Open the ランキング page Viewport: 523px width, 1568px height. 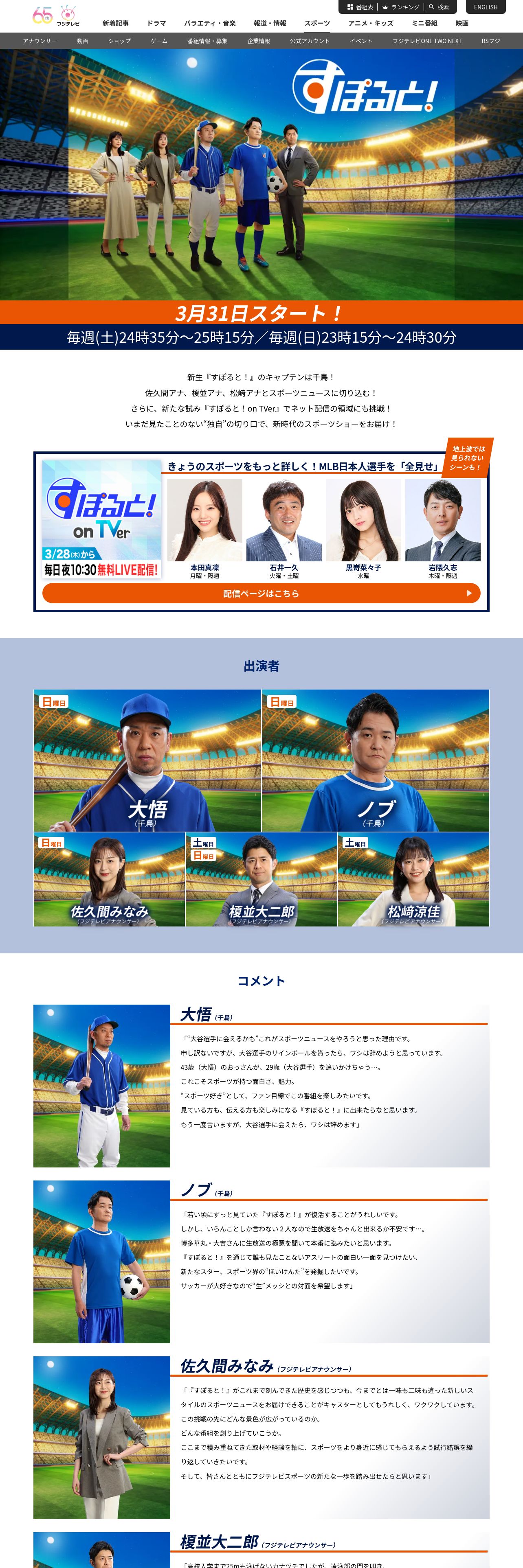[401, 7]
